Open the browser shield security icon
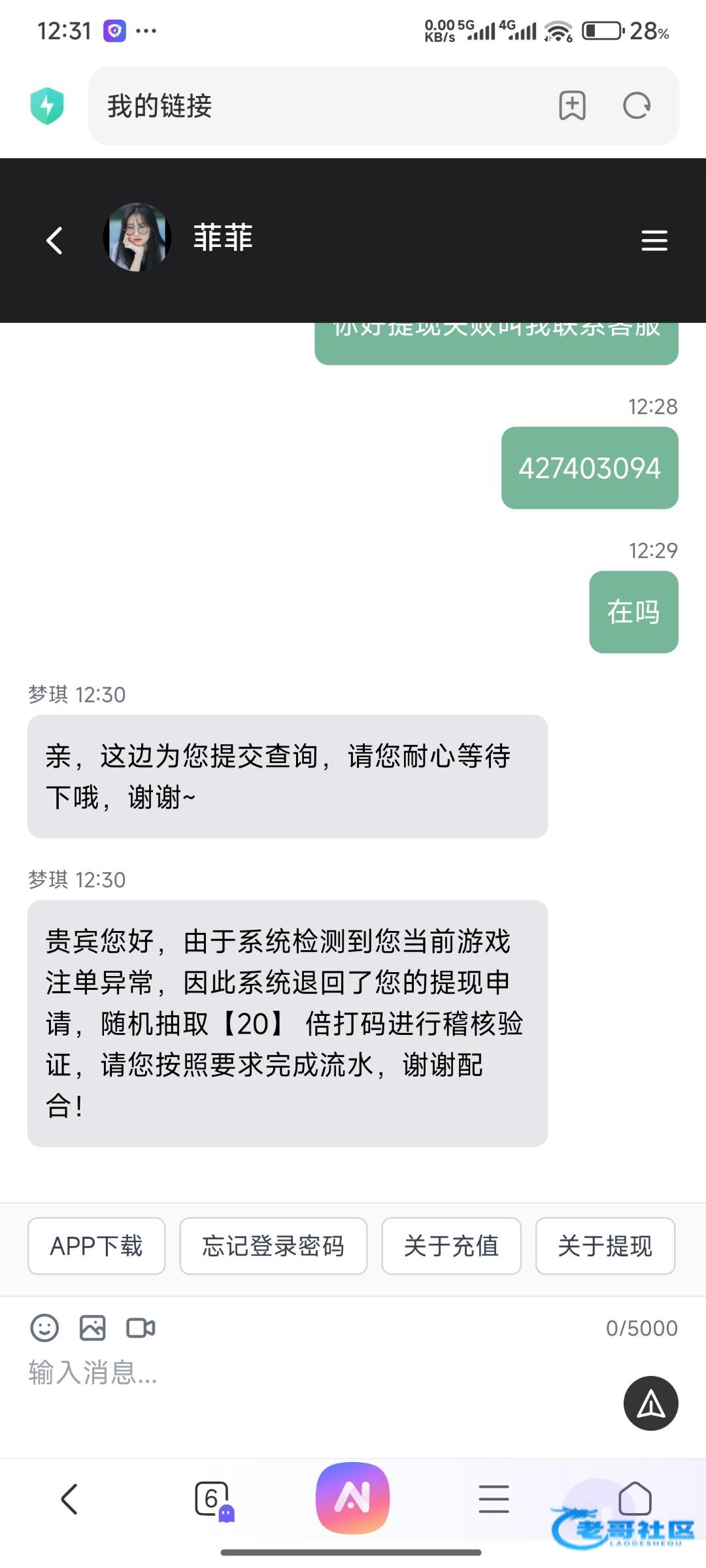 click(x=47, y=106)
